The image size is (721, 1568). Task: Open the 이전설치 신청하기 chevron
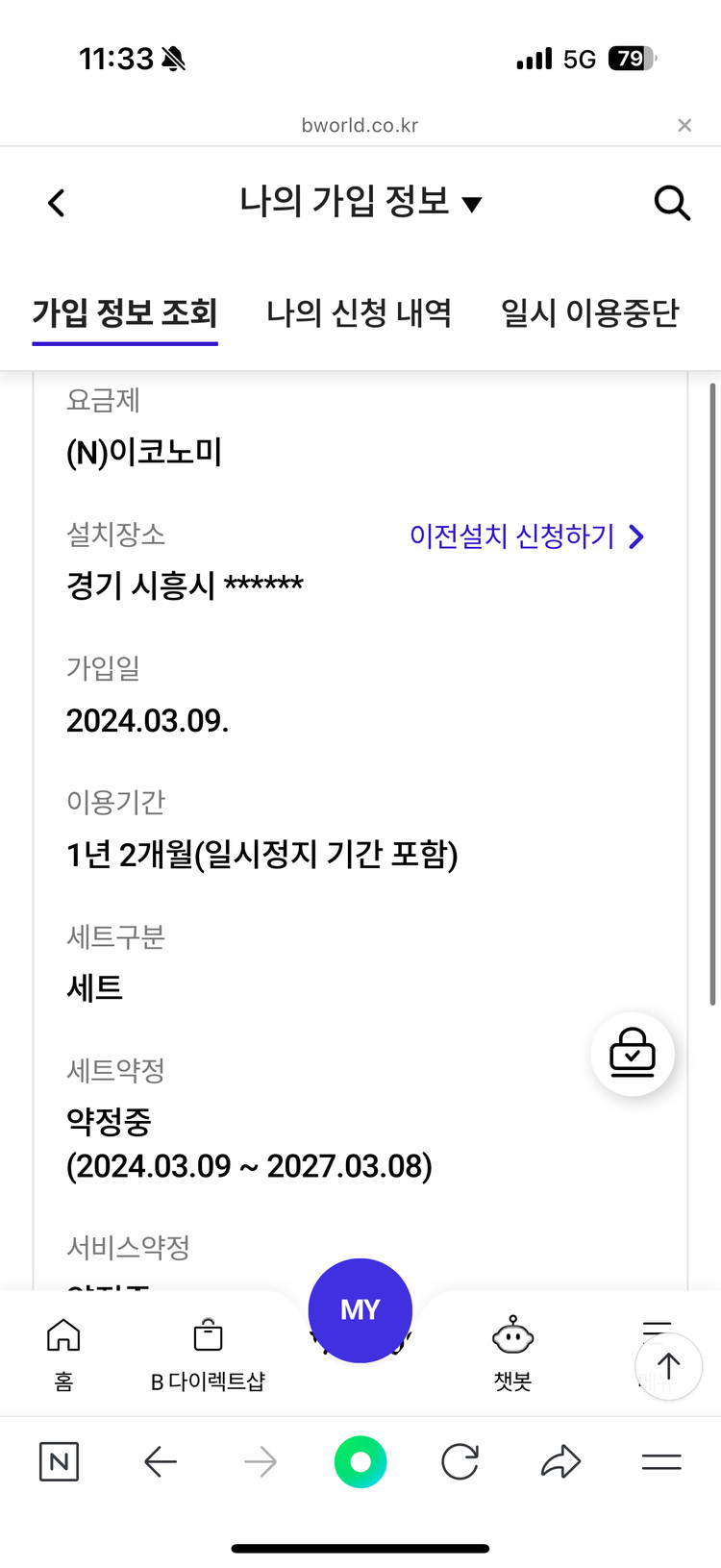(636, 536)
